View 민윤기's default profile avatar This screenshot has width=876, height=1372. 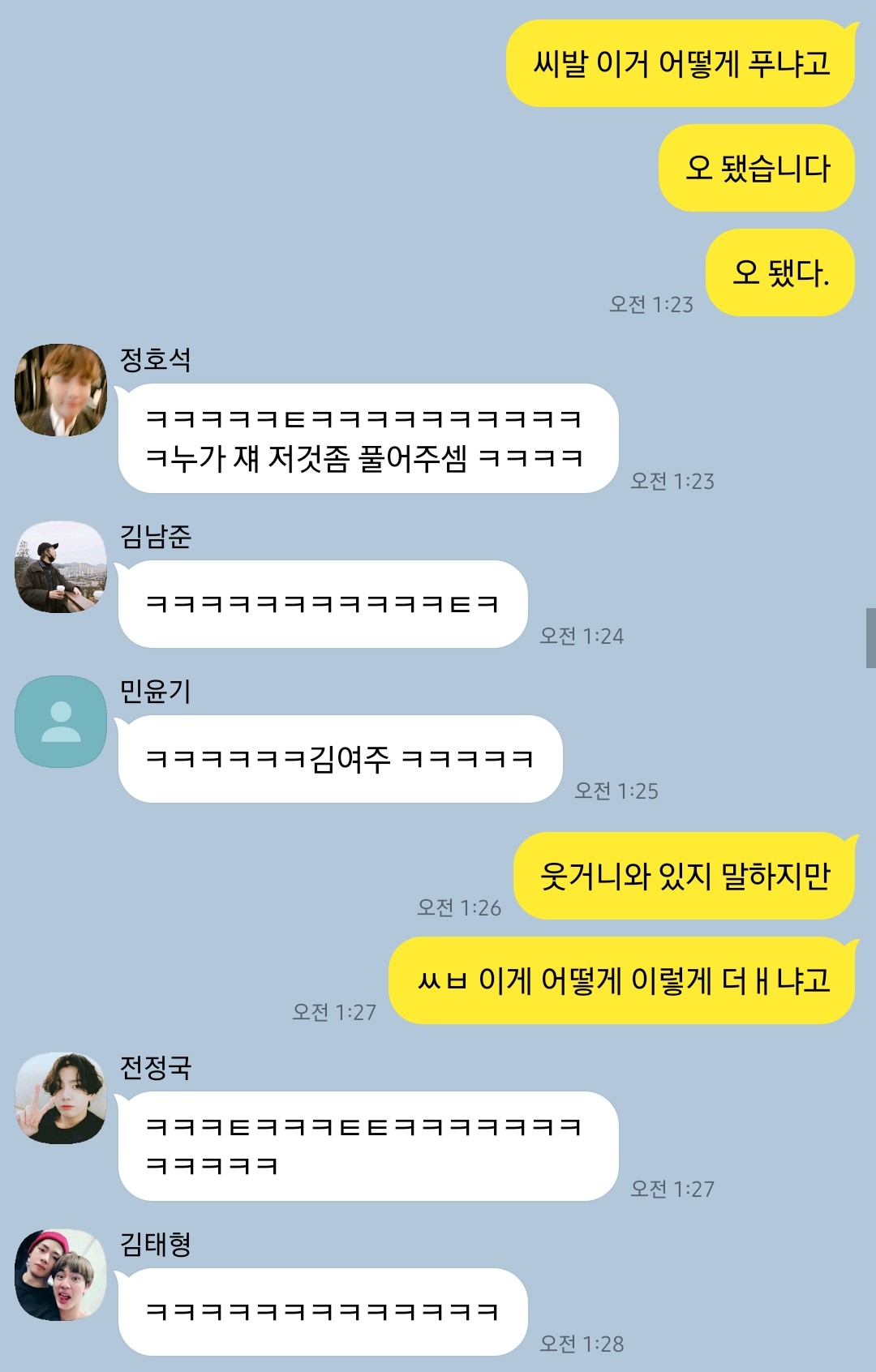pyautogui.click(x=61, y=722)
